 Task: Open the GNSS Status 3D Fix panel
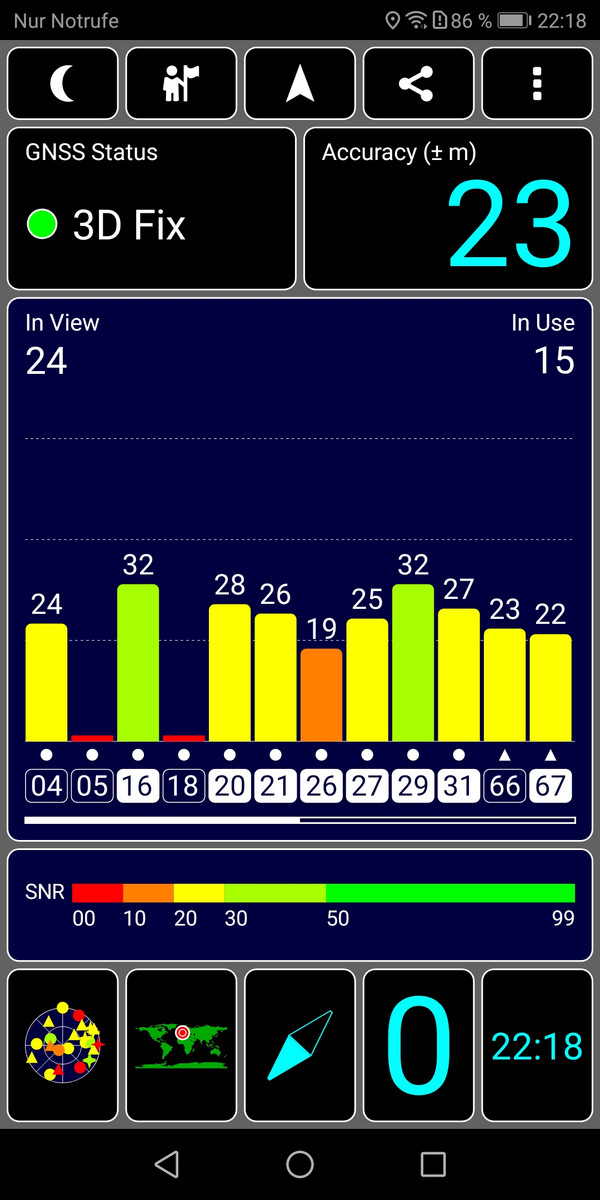pyautogui.click(x=152, y=208)
